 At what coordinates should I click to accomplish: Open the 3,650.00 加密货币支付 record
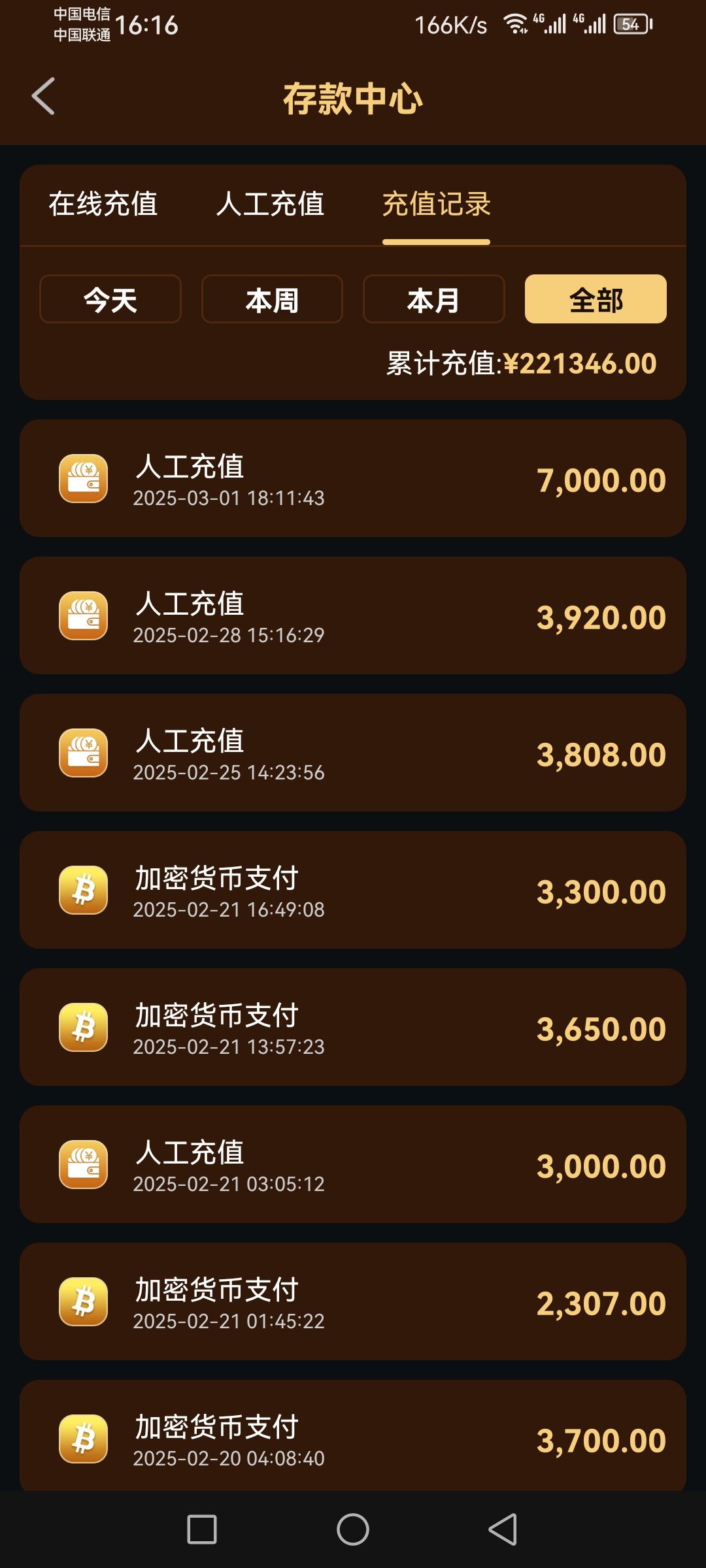click(353, 1028)
